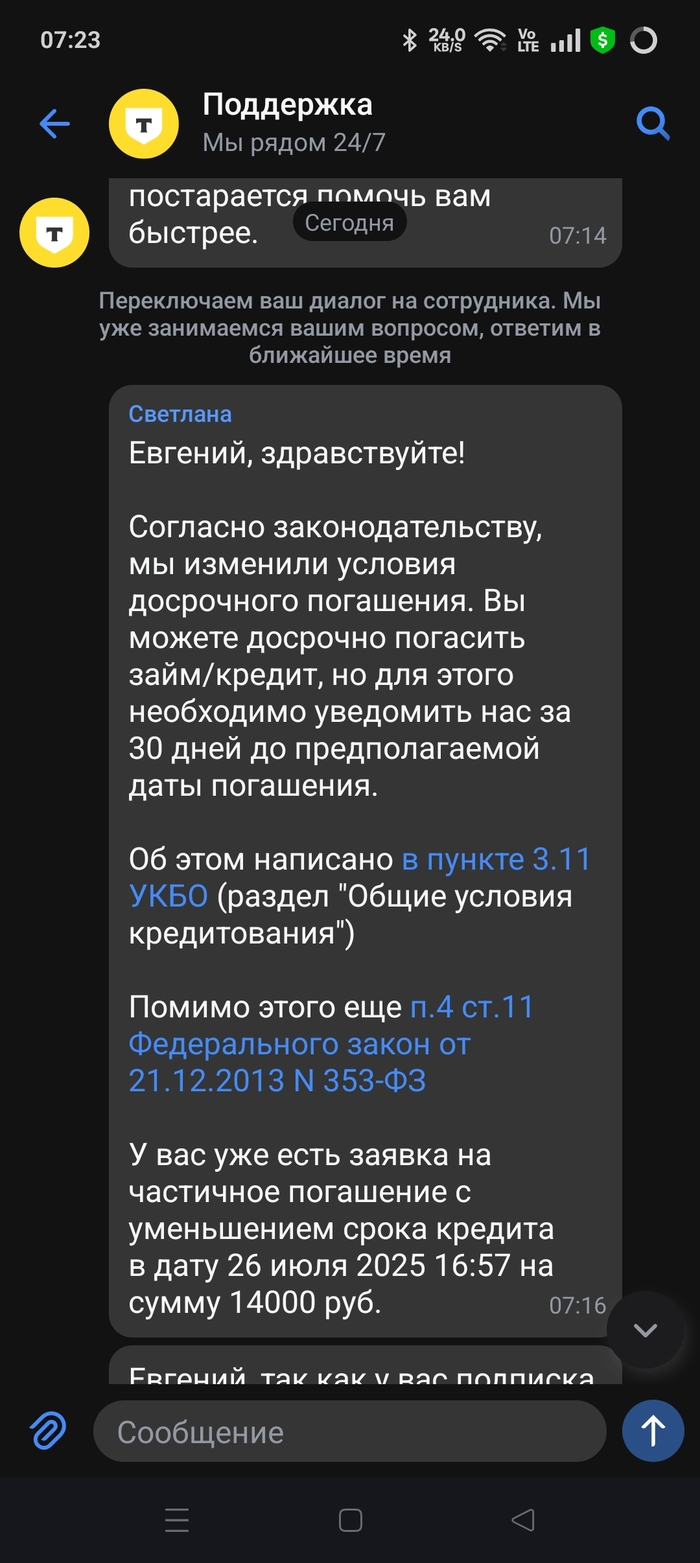Send the message with the arrow button
This screenshot has width=700, height=1563.
tap(652, 1431)
